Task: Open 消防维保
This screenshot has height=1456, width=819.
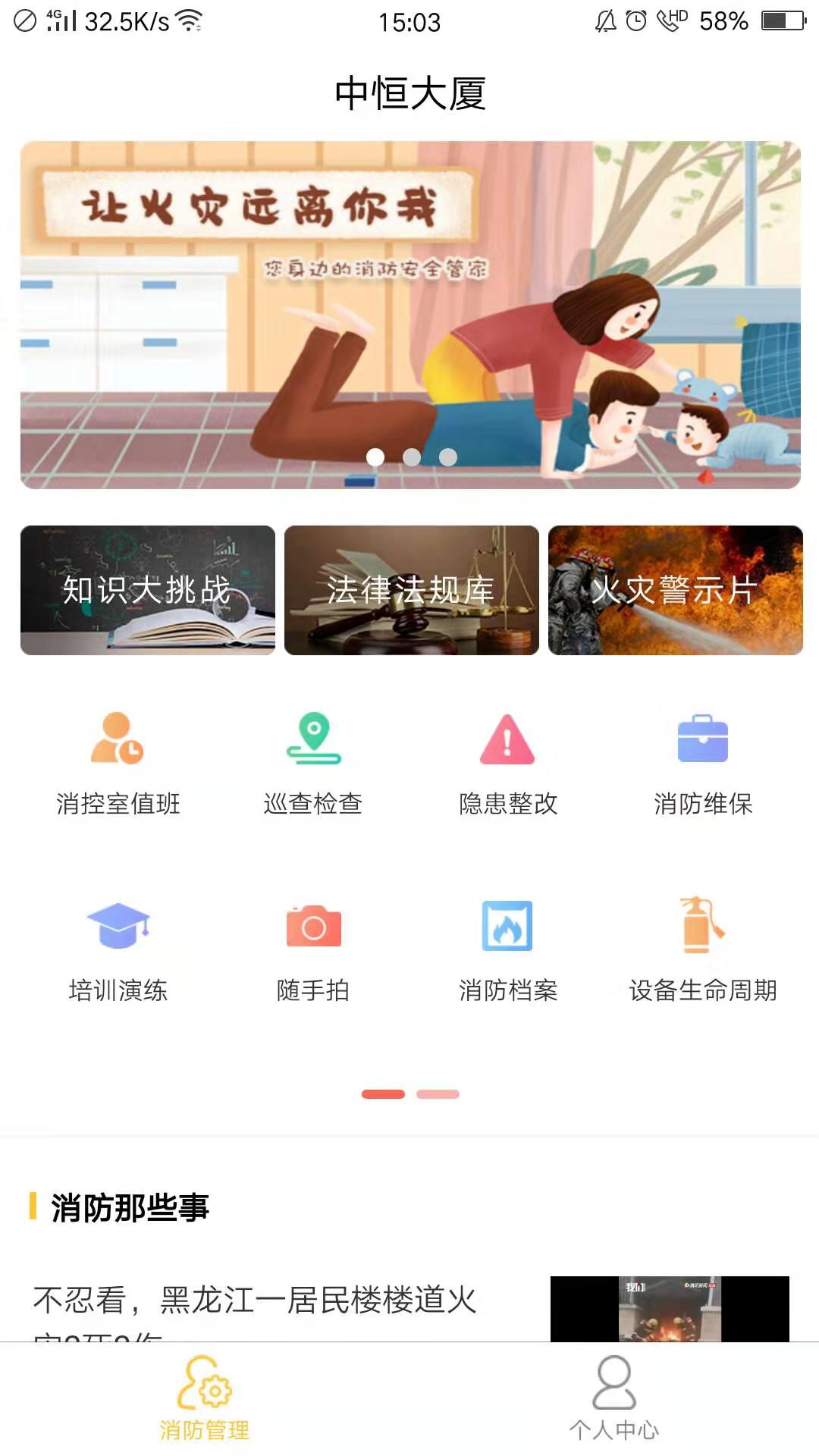Action: [x=703, y=761]
